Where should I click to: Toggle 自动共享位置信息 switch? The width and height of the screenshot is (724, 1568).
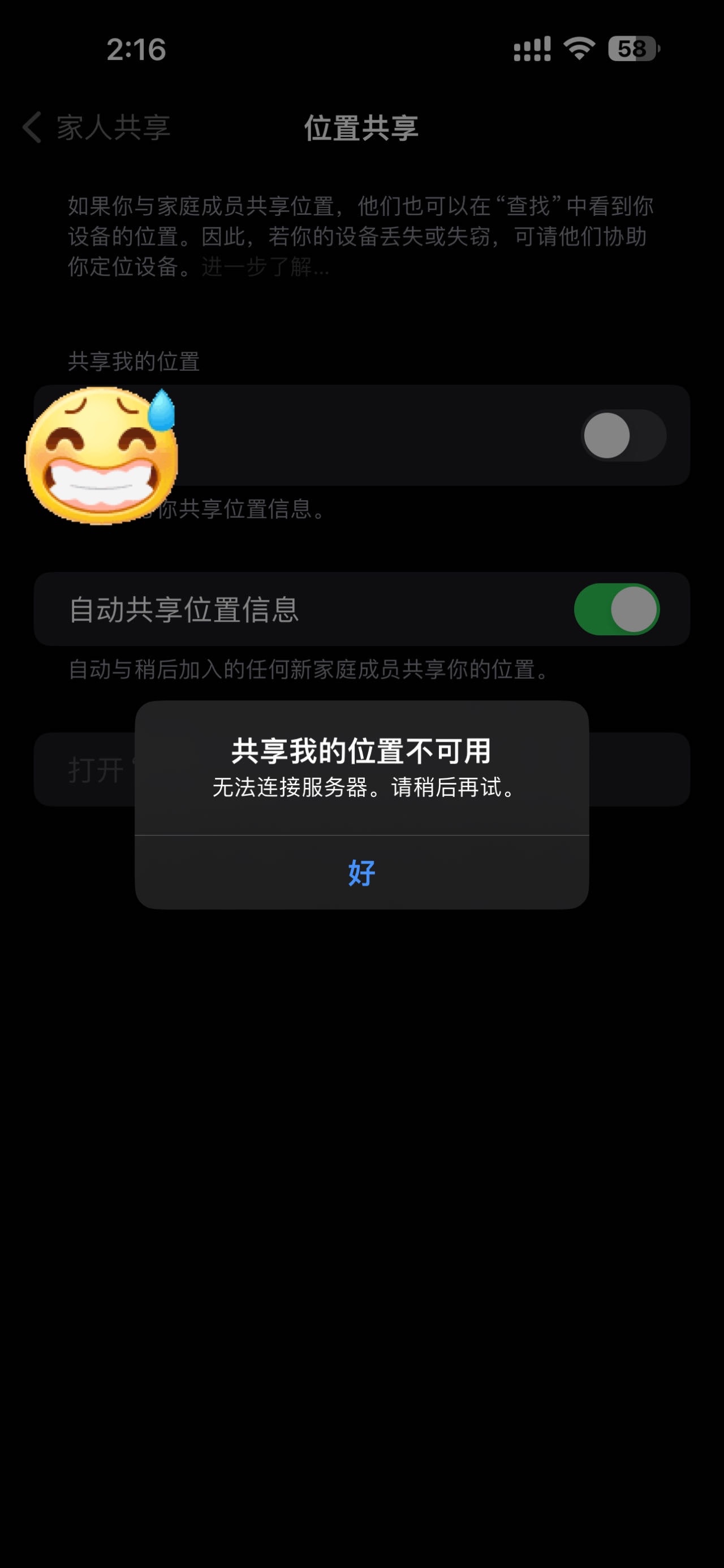[616, 609]
